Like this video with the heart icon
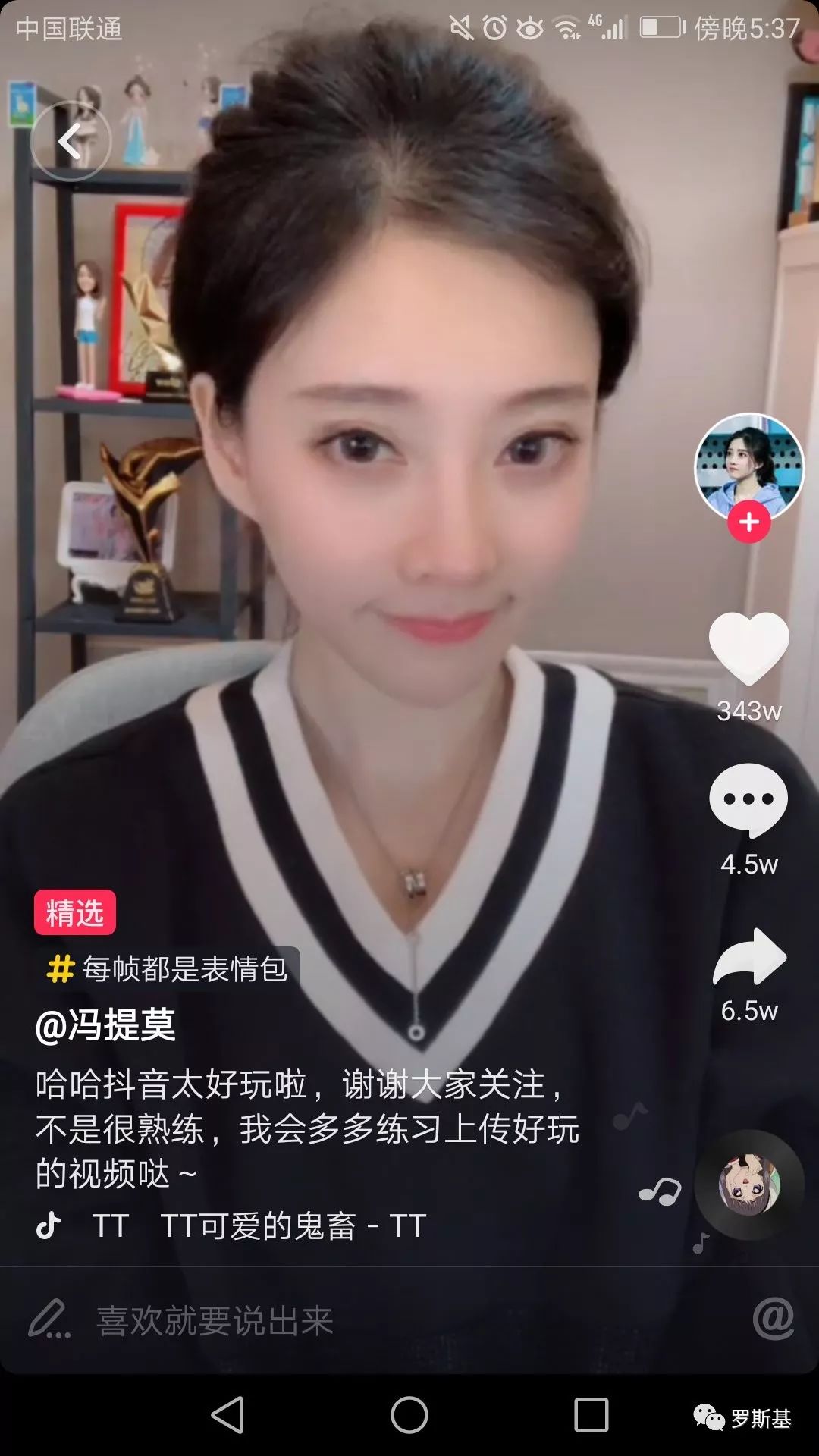Viewport: 819px width, 1456px height. coord(748,647)
